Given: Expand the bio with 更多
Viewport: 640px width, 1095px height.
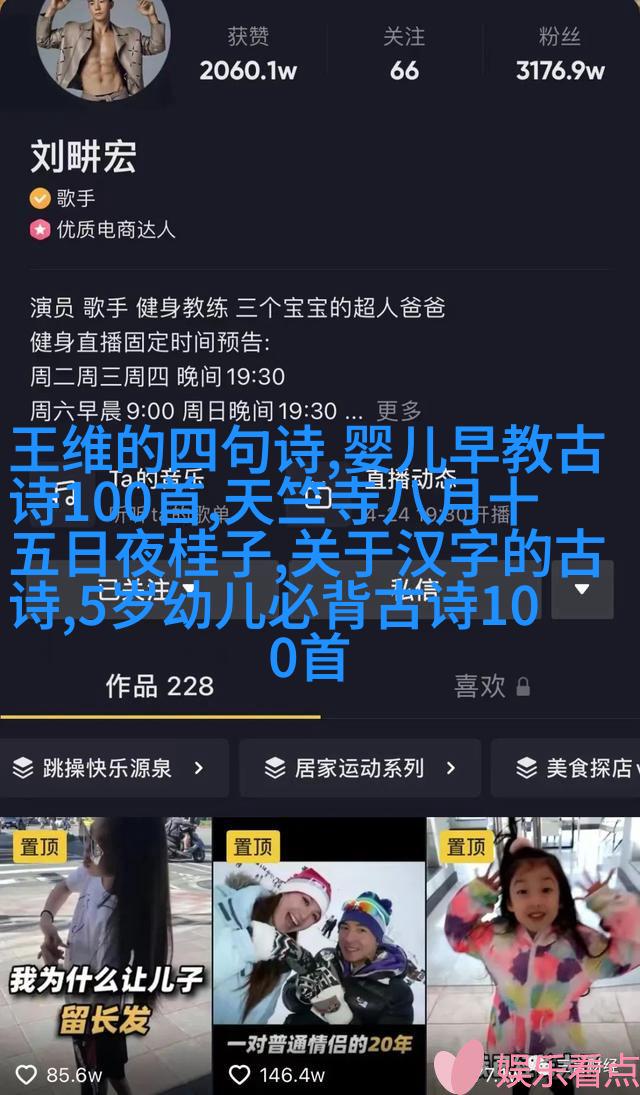Looking at the screenshot, I should [x=399, y=411].
